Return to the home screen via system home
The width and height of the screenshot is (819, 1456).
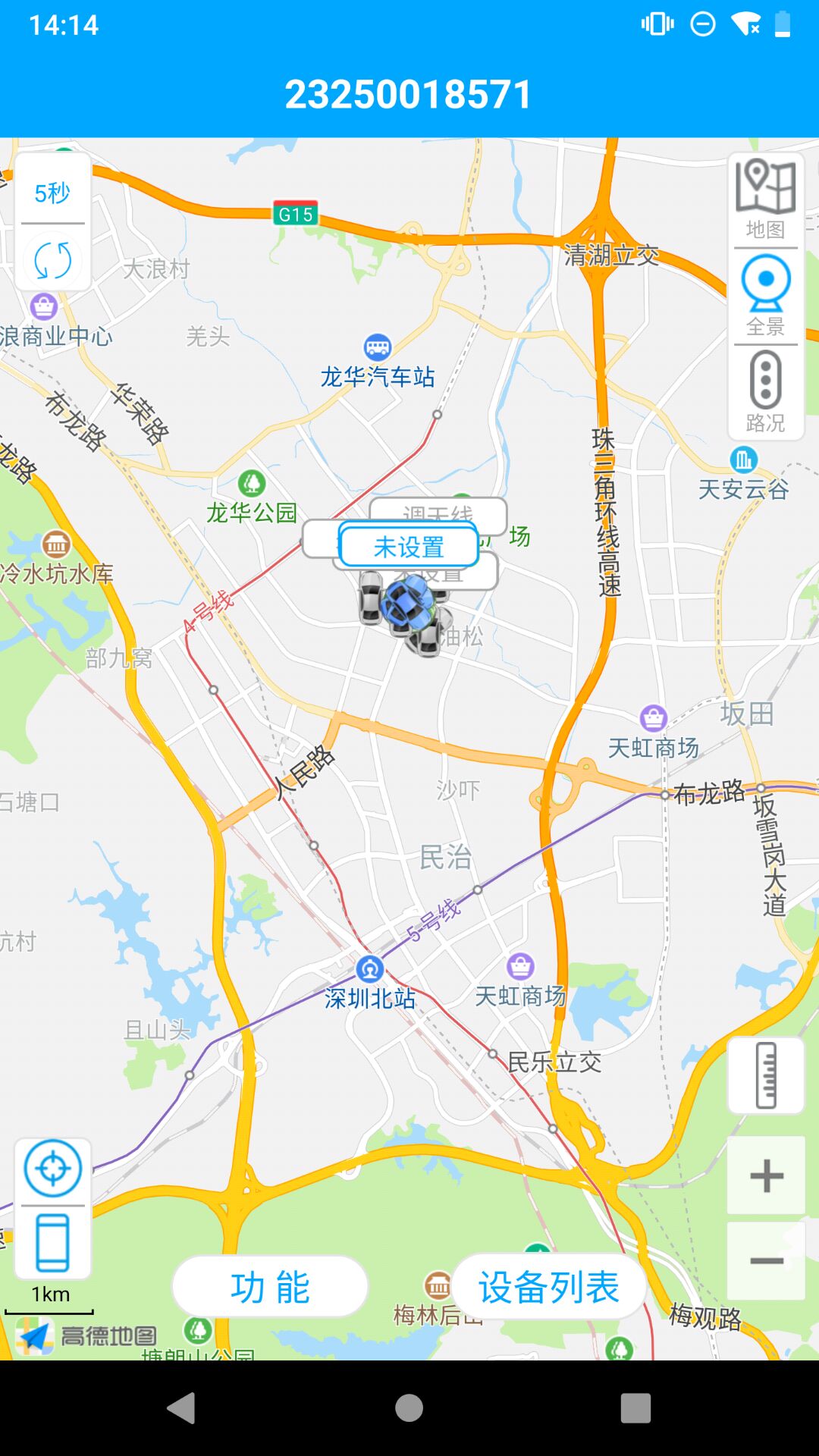pyautogui.click(x=409, y=1408)
